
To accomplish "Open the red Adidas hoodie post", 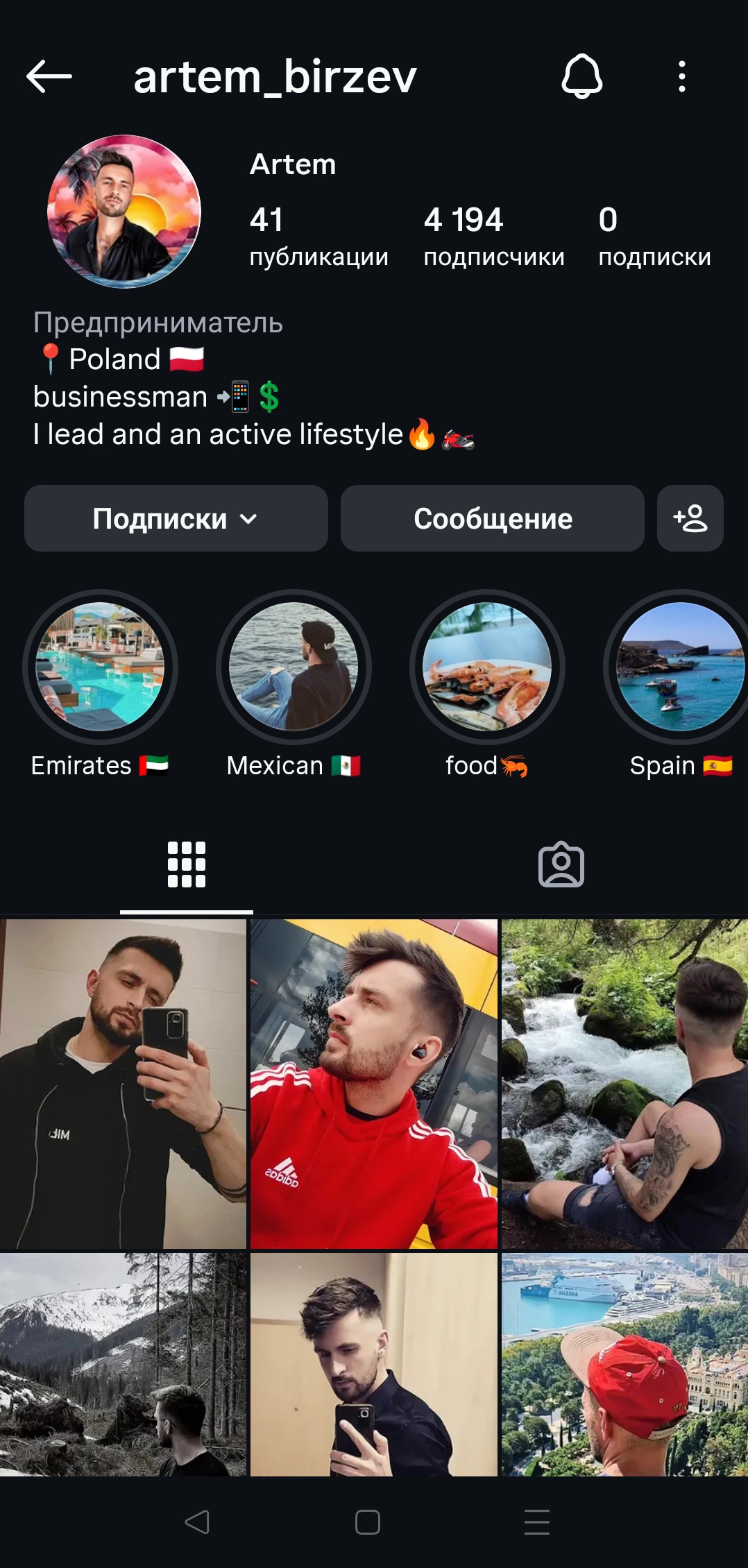I will point(373,1084).
